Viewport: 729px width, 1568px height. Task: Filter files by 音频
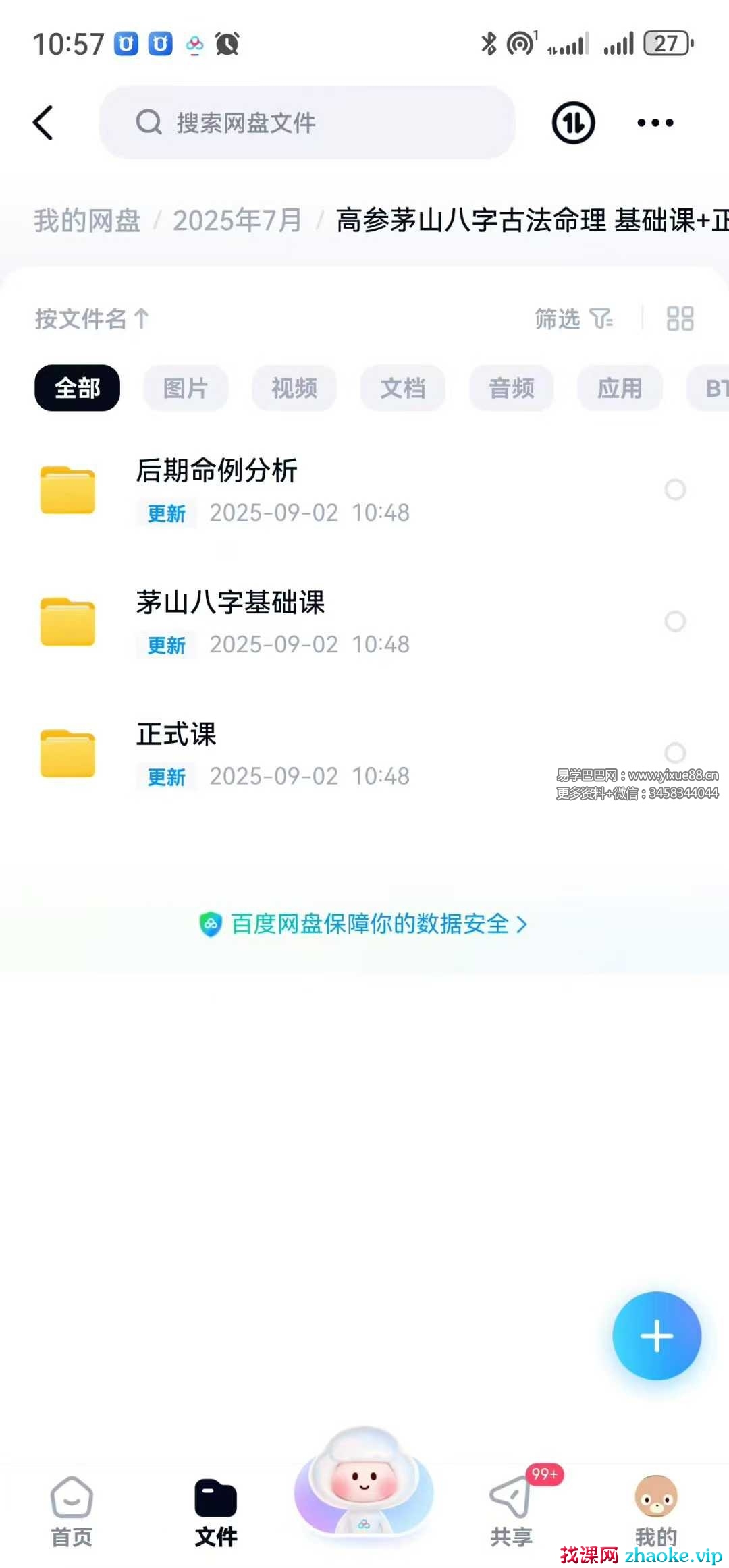coord(512,388)
